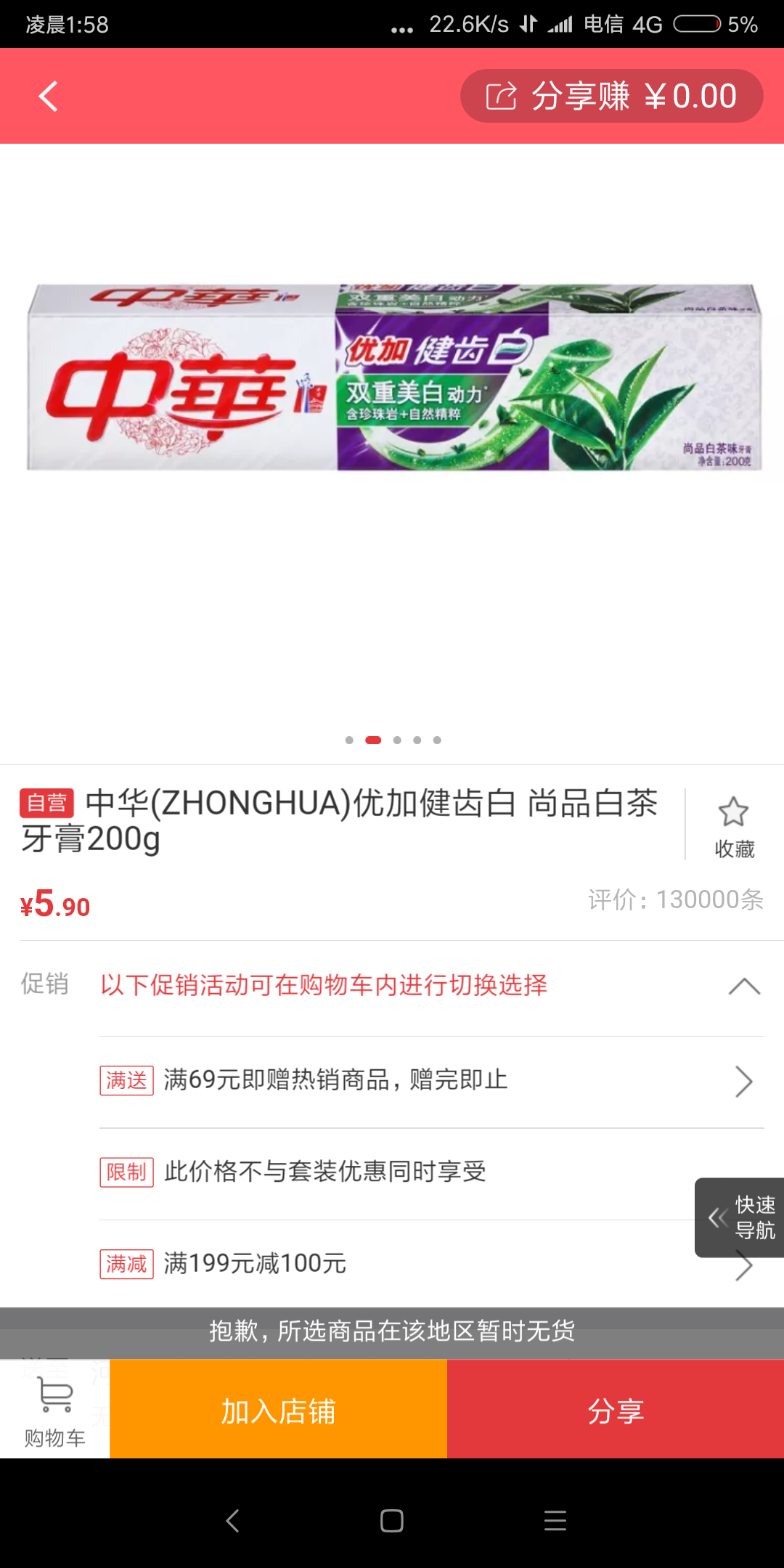
Task: Tap the back arrow in the header
Action: pyautogui.click(x=46, y=95)
